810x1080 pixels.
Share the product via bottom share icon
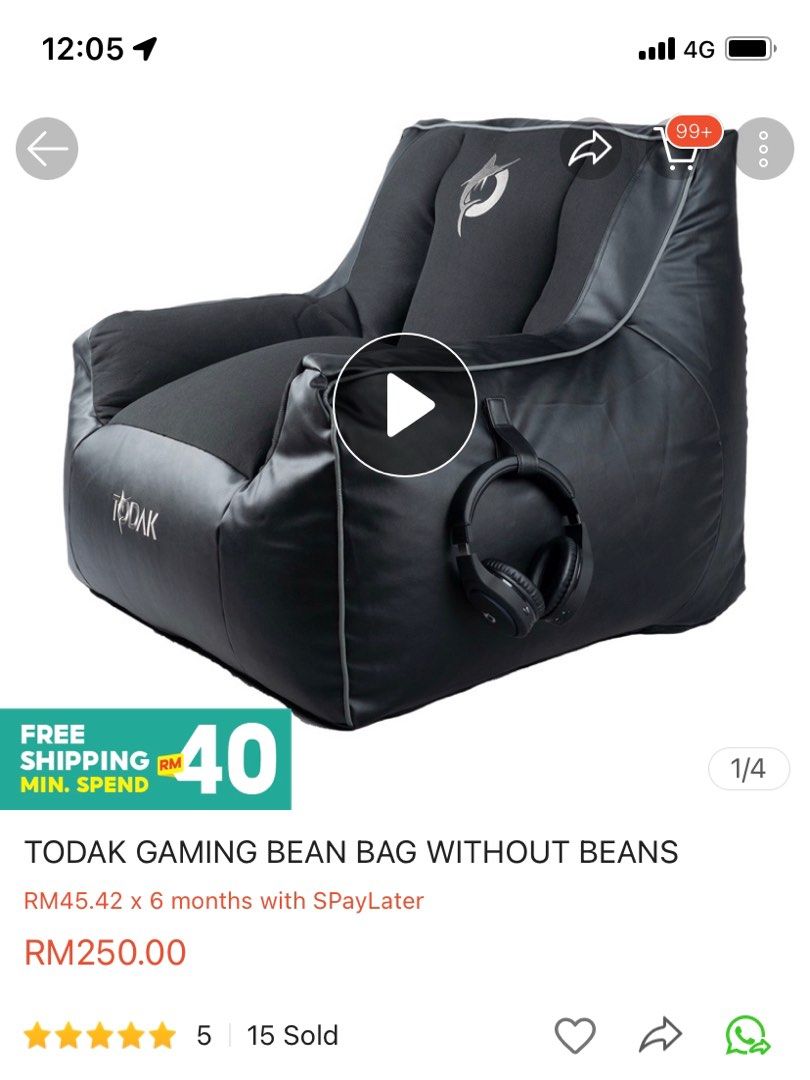click(x=662, y=1036)
